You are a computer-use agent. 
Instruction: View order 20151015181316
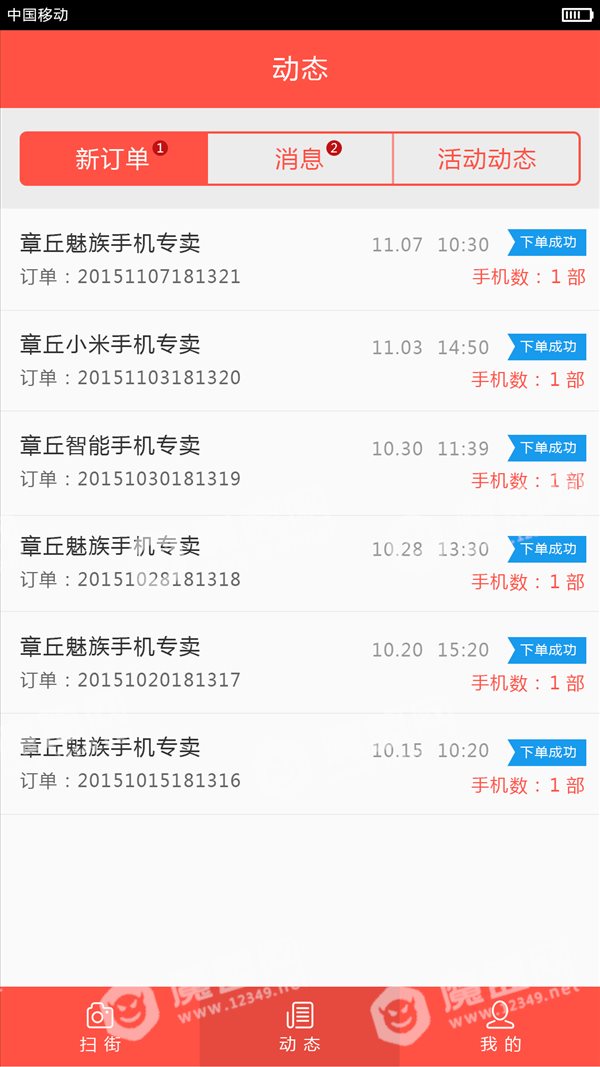(300, 764)
